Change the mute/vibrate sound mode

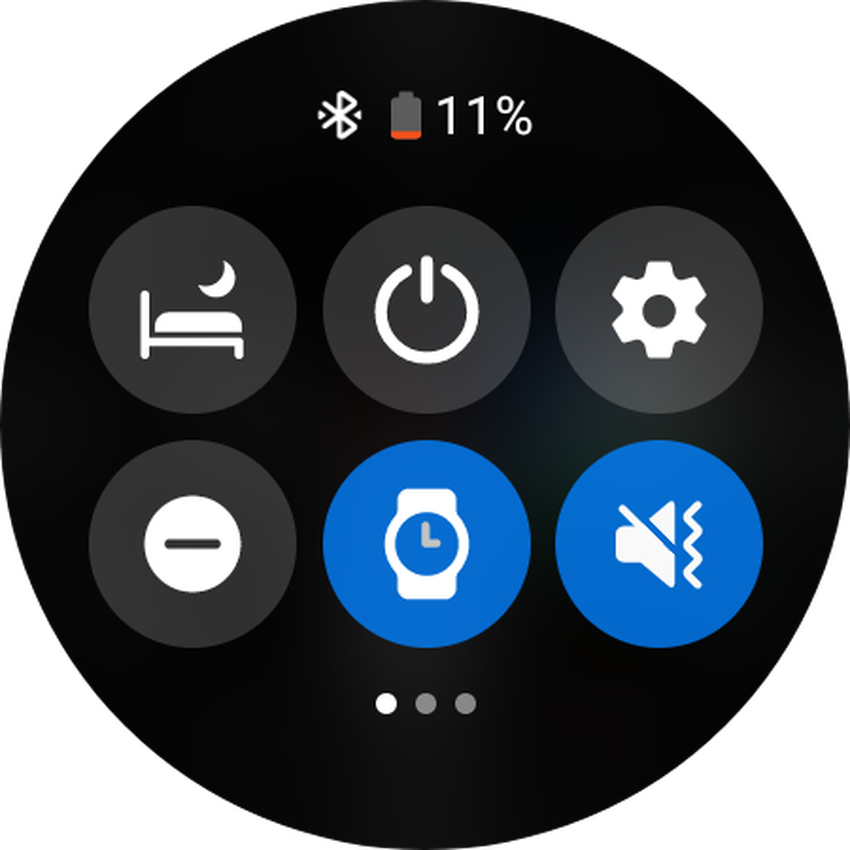[x=659, y=543]
